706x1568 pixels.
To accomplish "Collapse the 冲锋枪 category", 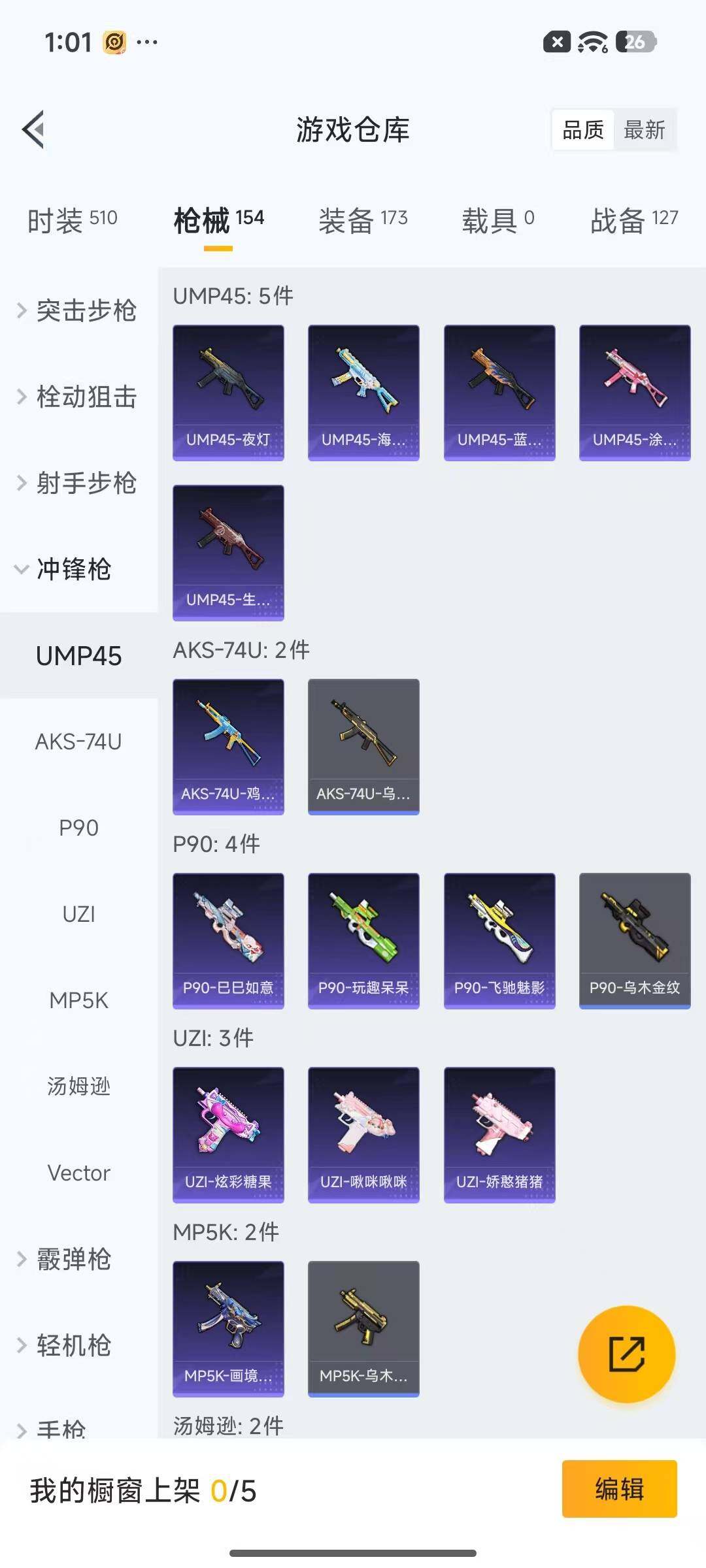I will point(75,570).
